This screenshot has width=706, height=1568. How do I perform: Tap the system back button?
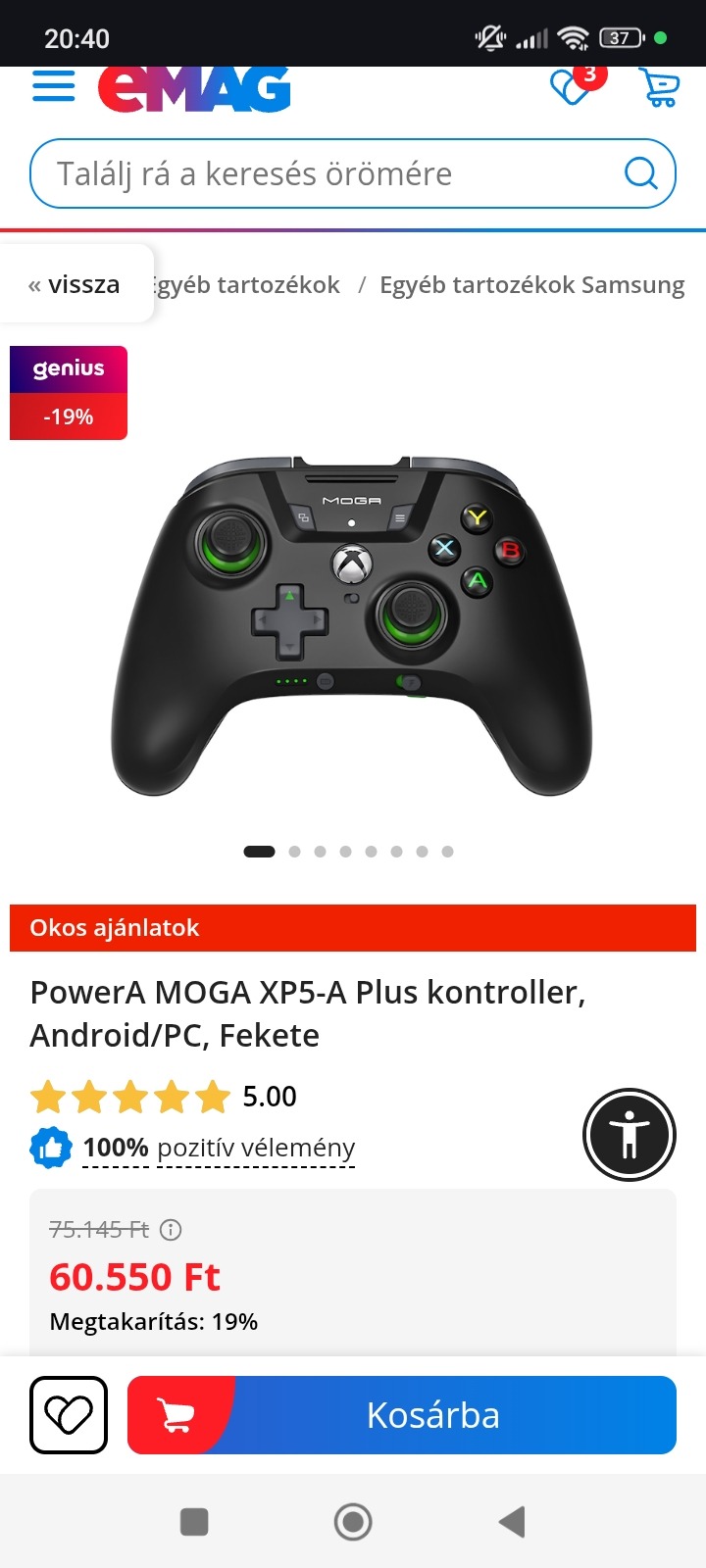[x=512, y=1522]
